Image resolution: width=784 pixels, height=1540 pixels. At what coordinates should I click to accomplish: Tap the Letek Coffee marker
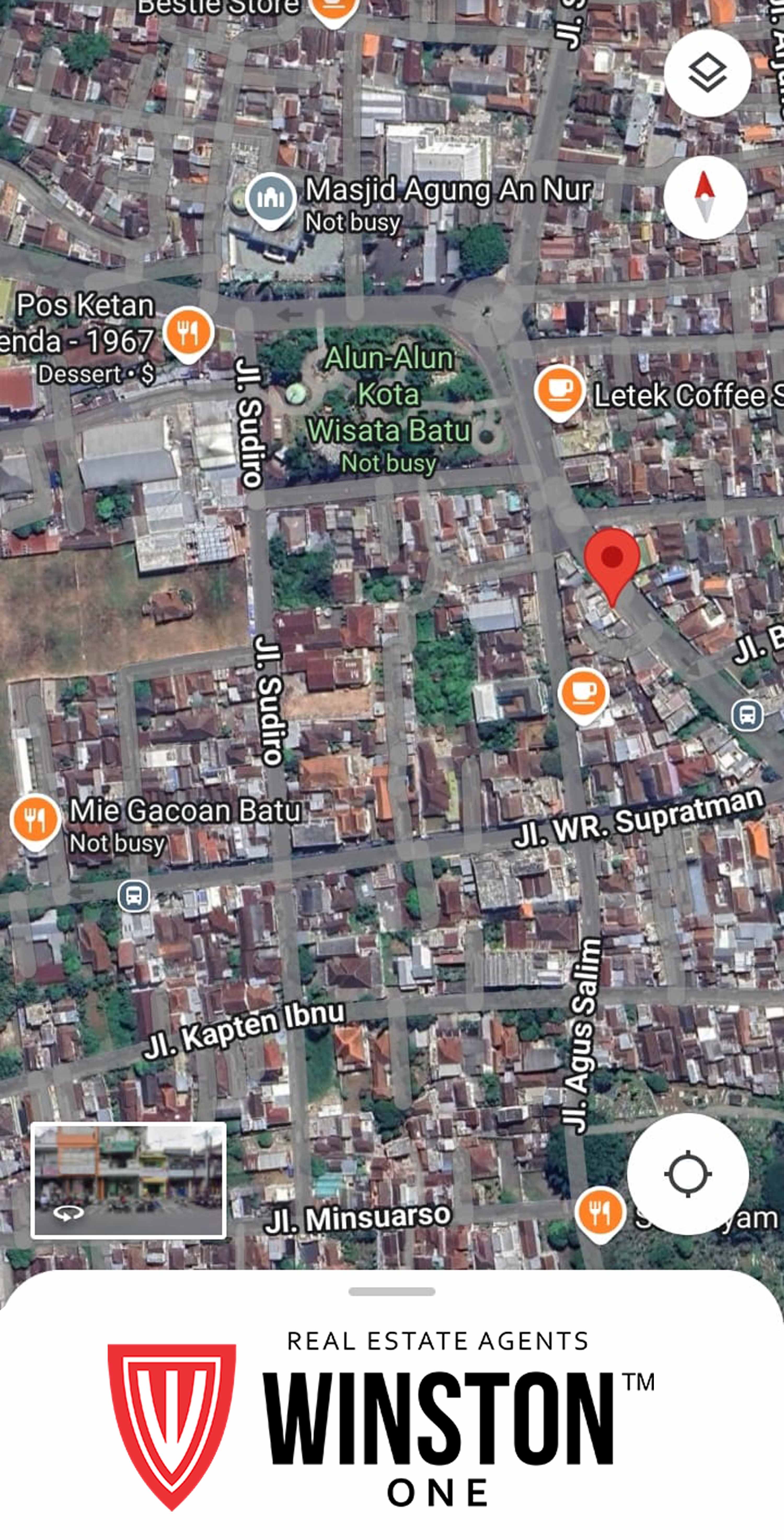[x=559, y=390]
